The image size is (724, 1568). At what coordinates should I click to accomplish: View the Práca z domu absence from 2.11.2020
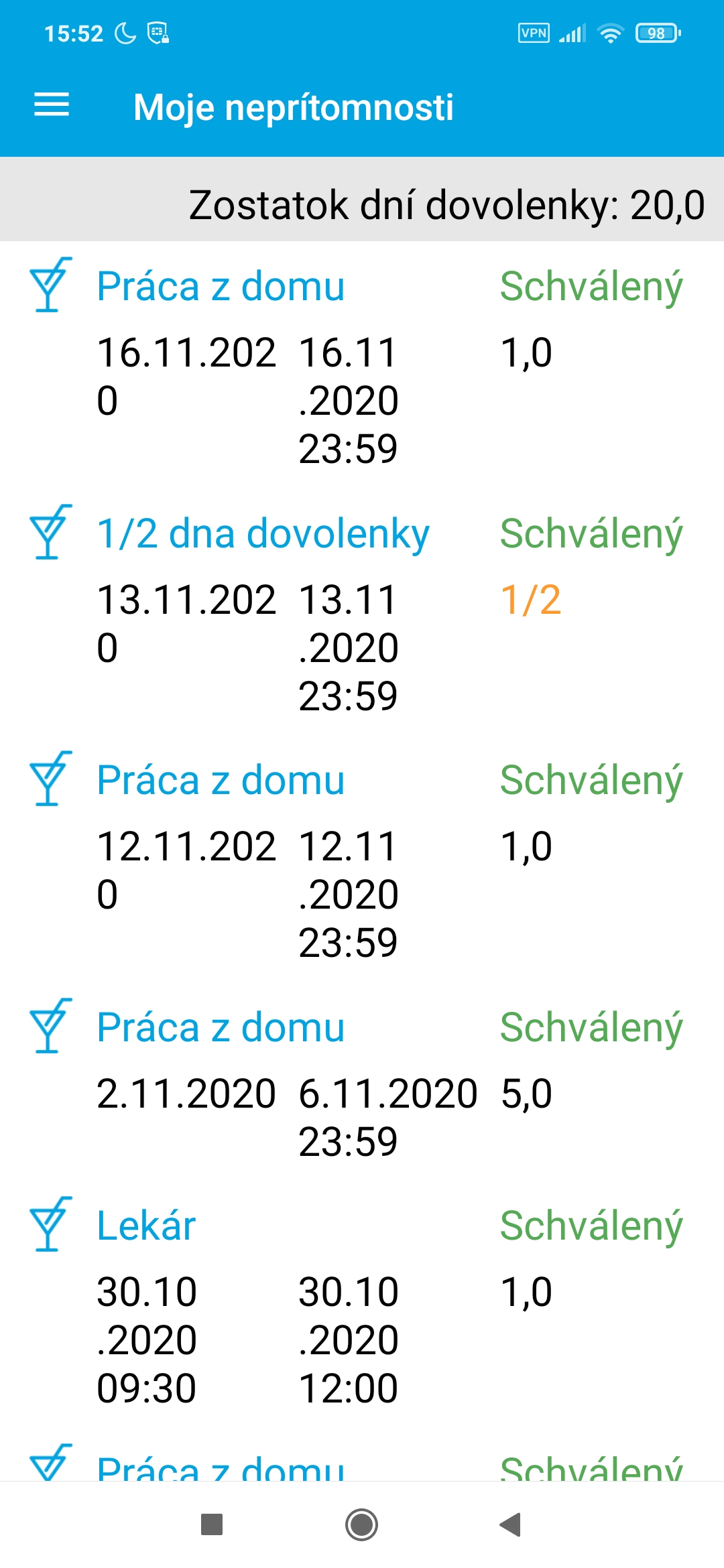362,1082
